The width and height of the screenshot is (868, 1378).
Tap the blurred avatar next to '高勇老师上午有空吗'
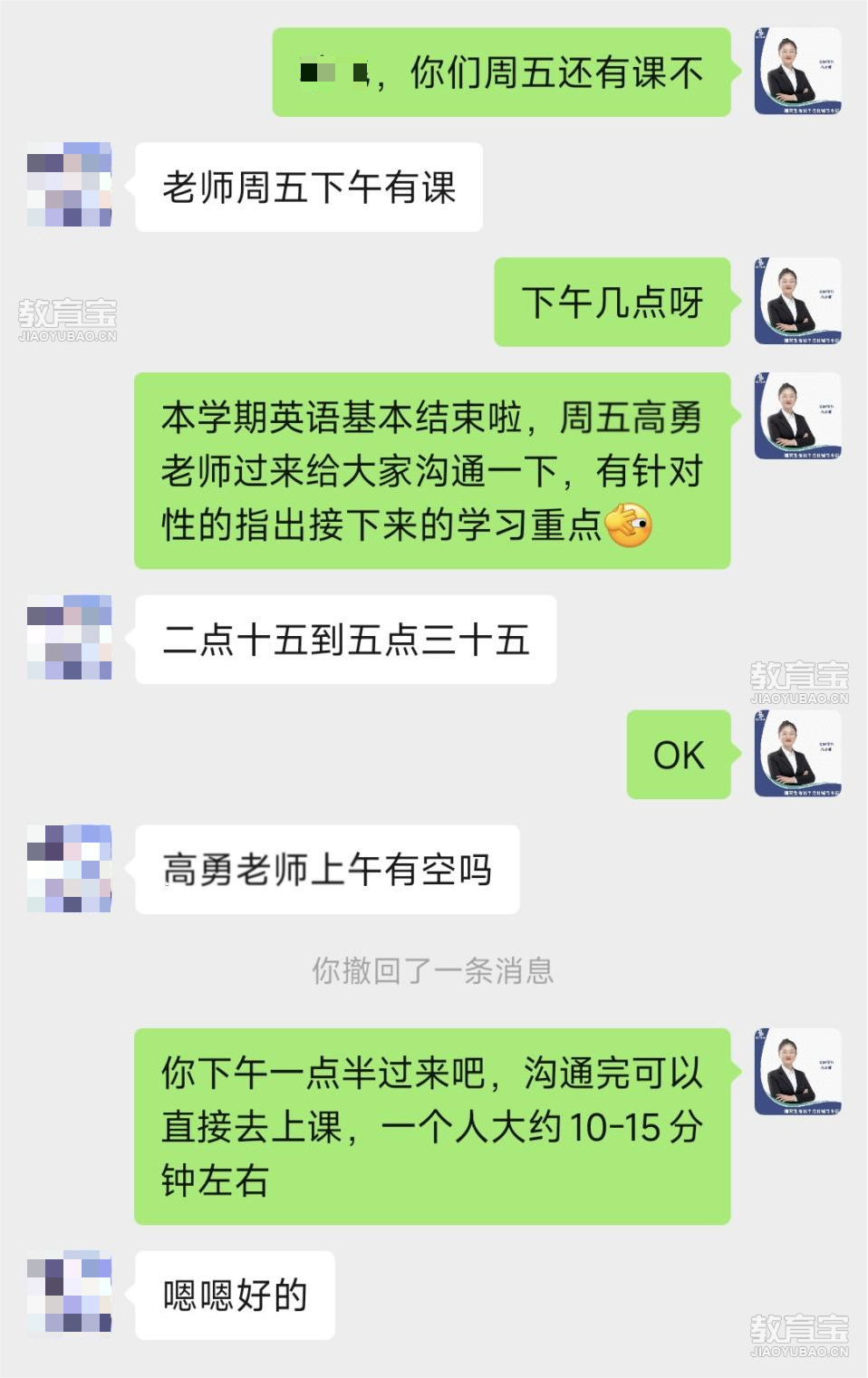pyautogui.click(x=69, y=868)
